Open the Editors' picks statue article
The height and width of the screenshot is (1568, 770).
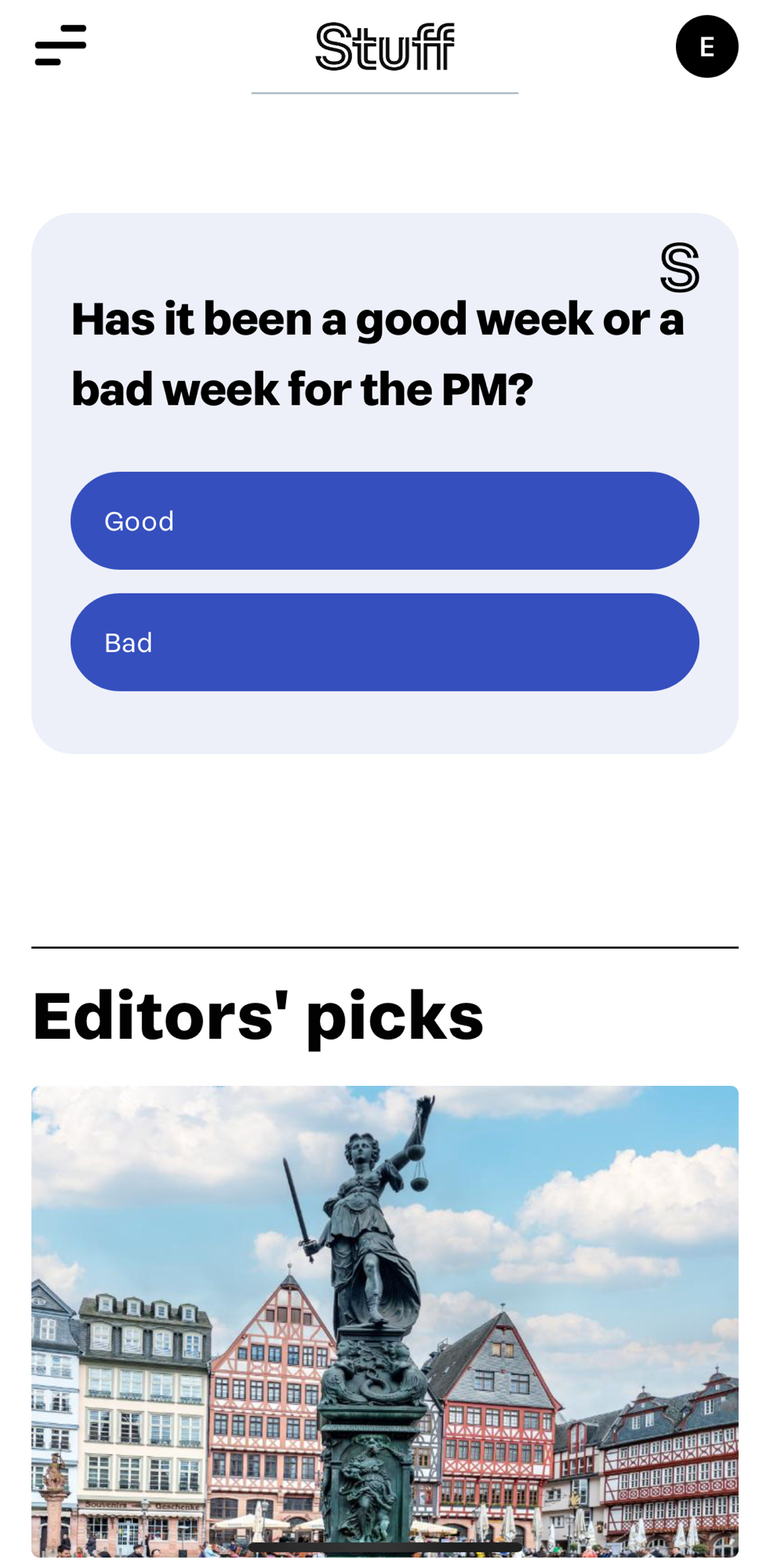pos(384,1320)
